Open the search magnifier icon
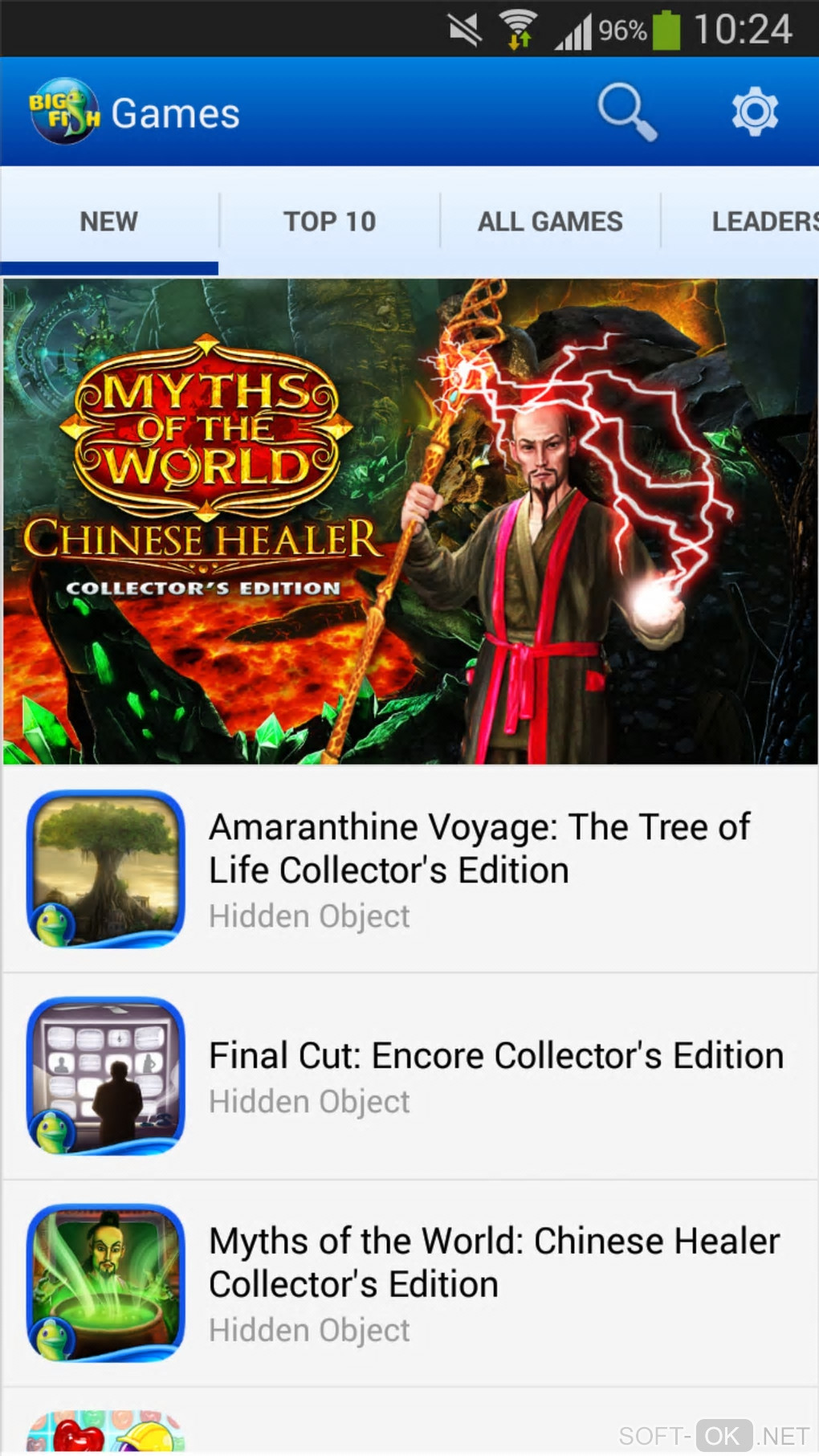Image resolution: width=819 pixels, height=1456 pixels. (627, 112)
